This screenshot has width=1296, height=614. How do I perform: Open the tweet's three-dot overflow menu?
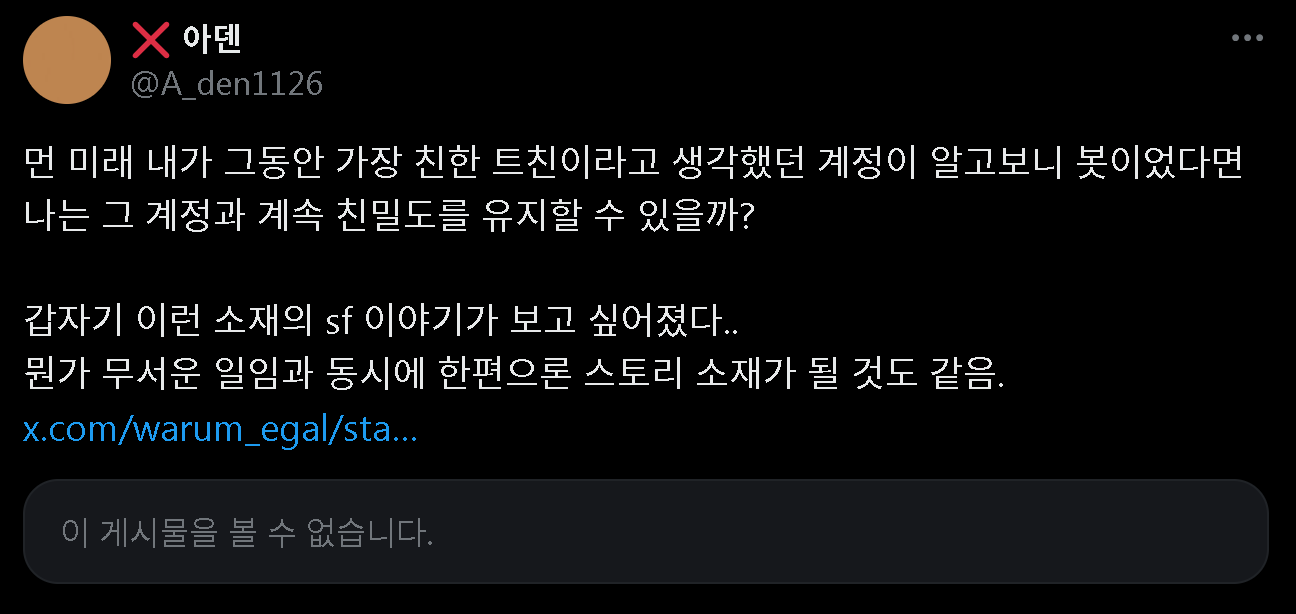point(1247,38)
